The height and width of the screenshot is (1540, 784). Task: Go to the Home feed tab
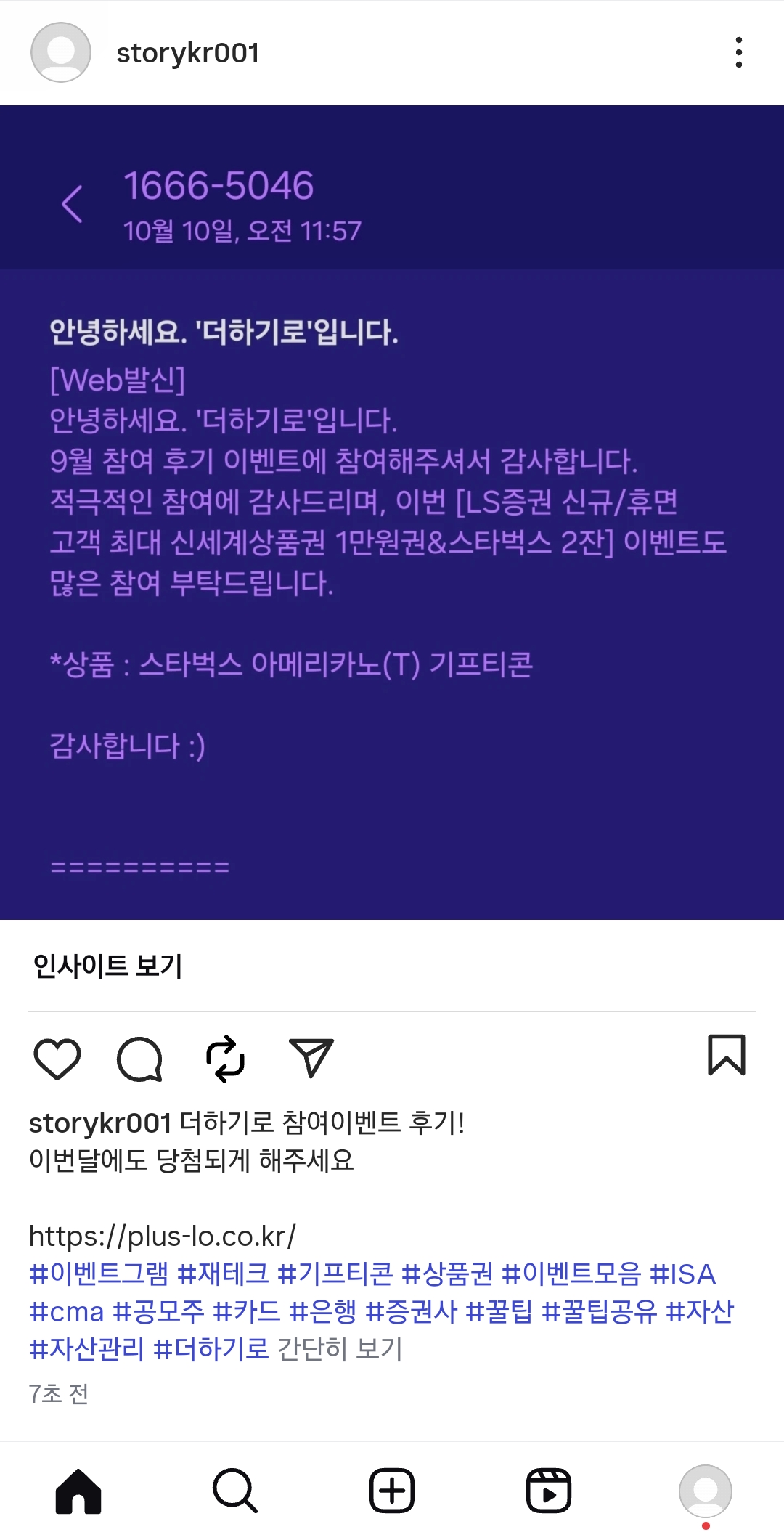[x=78, y=1491]
